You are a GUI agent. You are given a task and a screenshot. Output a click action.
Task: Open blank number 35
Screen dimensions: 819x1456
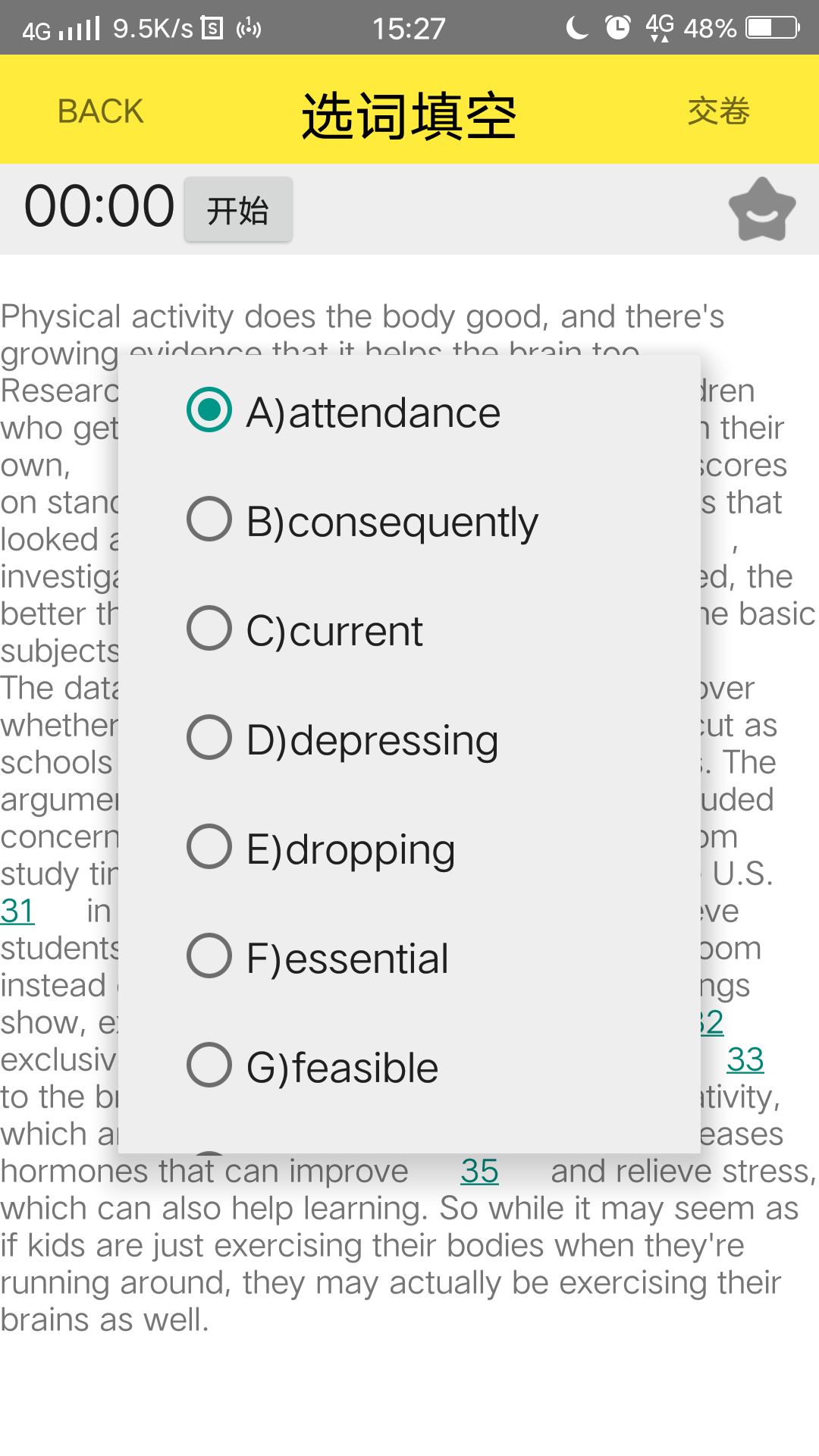pyautogui.click(x=479, y=1171)
